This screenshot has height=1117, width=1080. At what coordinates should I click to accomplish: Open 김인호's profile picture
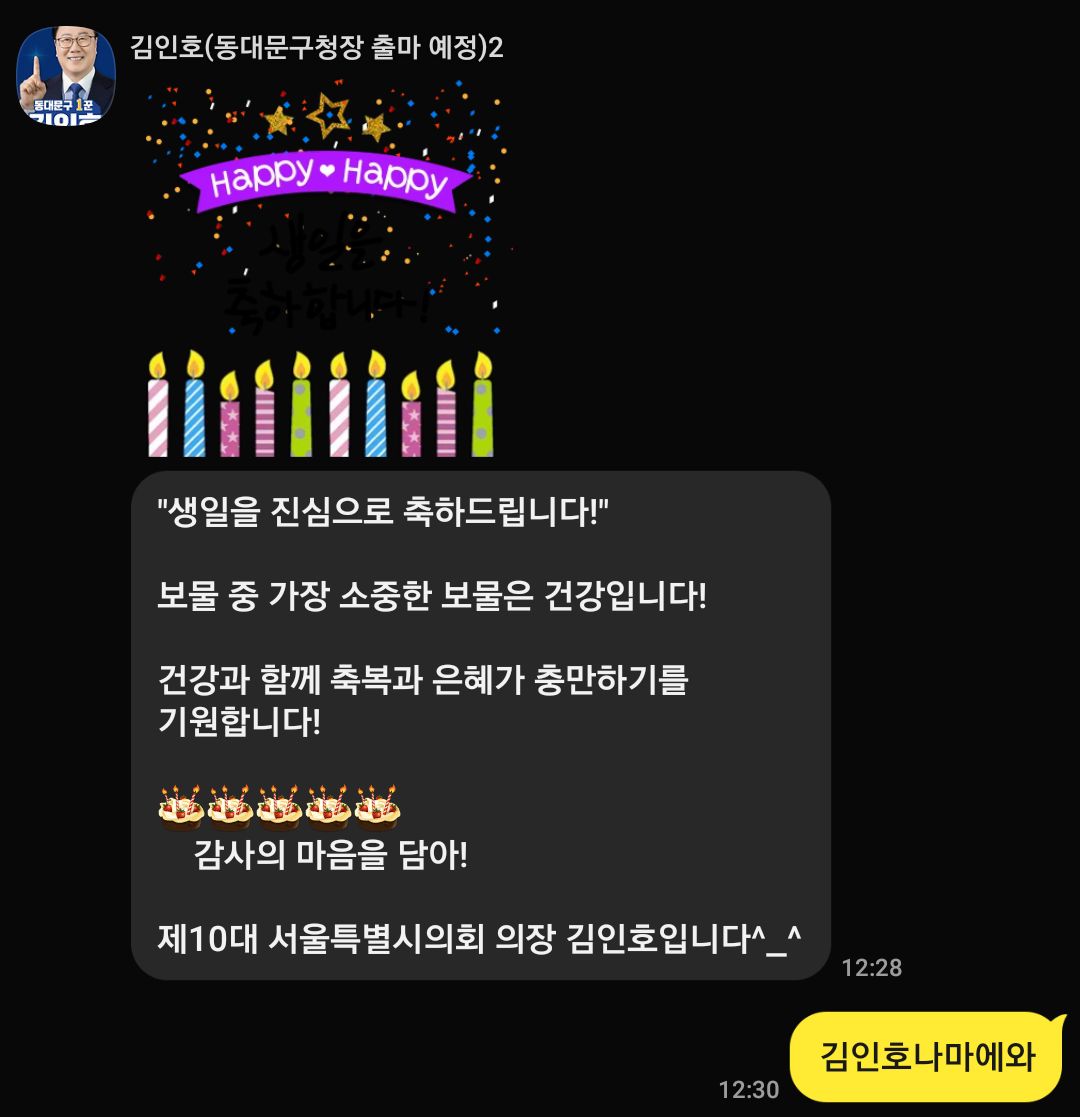point(66,75)
